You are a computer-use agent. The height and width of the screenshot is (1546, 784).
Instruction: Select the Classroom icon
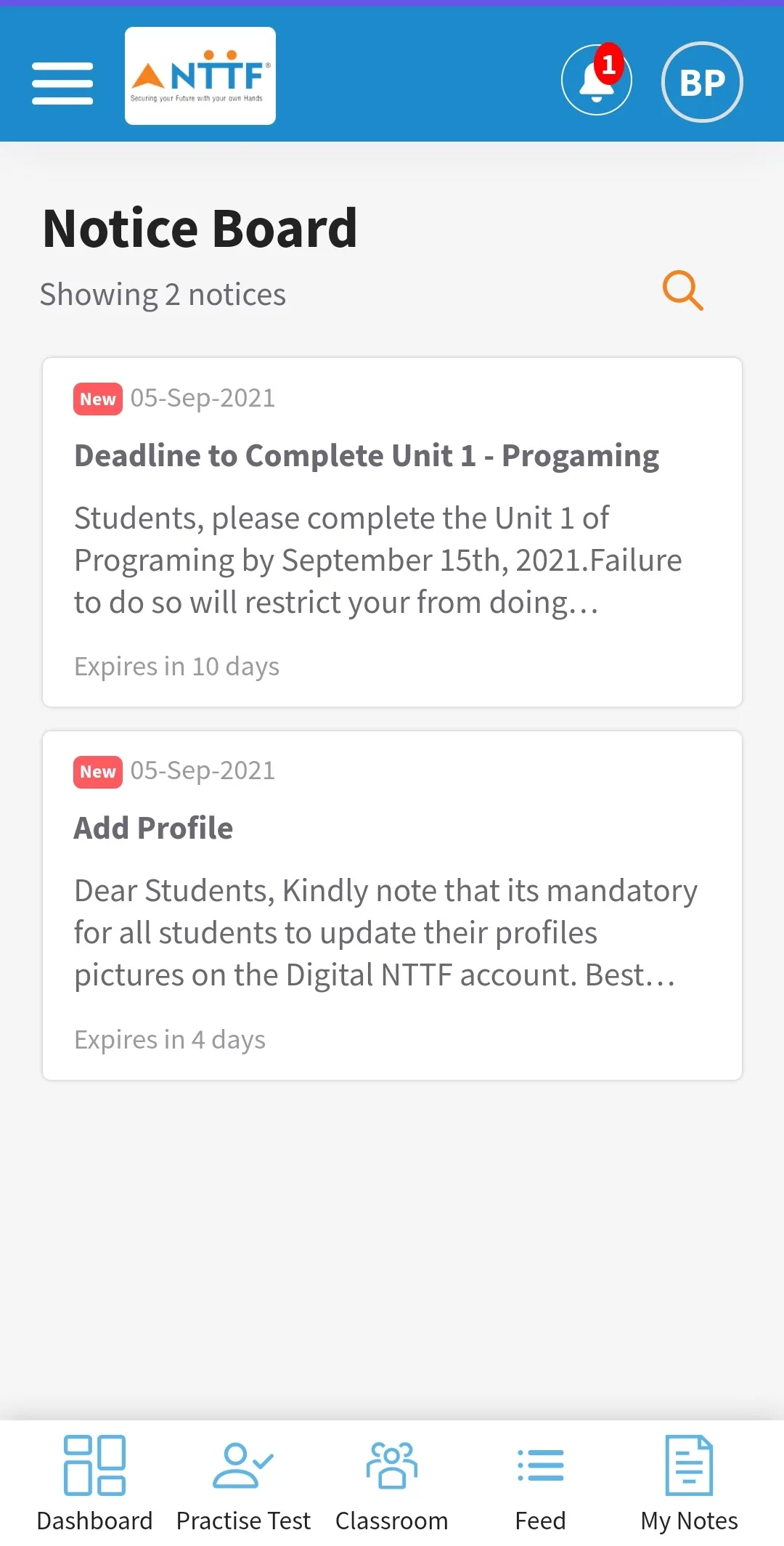pos(392,1467)
